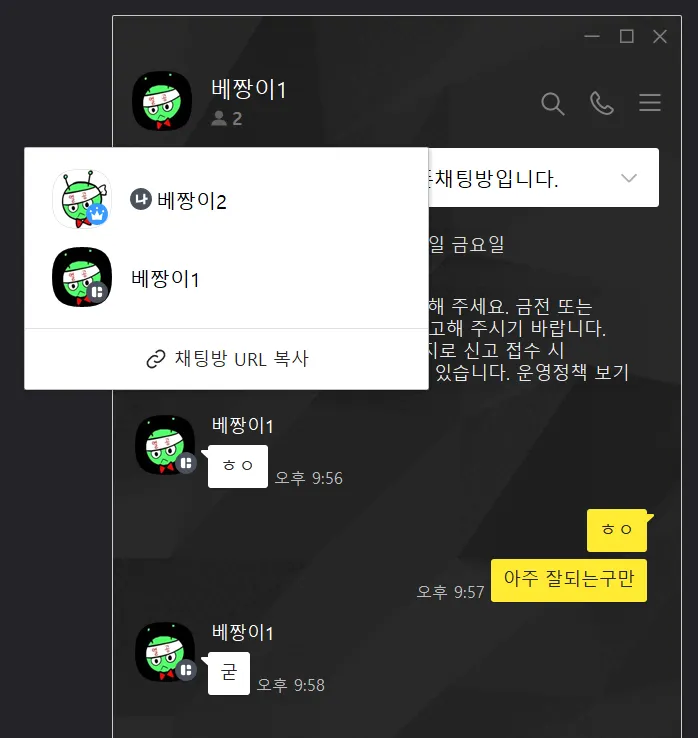Minimize the chat window
Screen dimensions: 698x738
593,36
